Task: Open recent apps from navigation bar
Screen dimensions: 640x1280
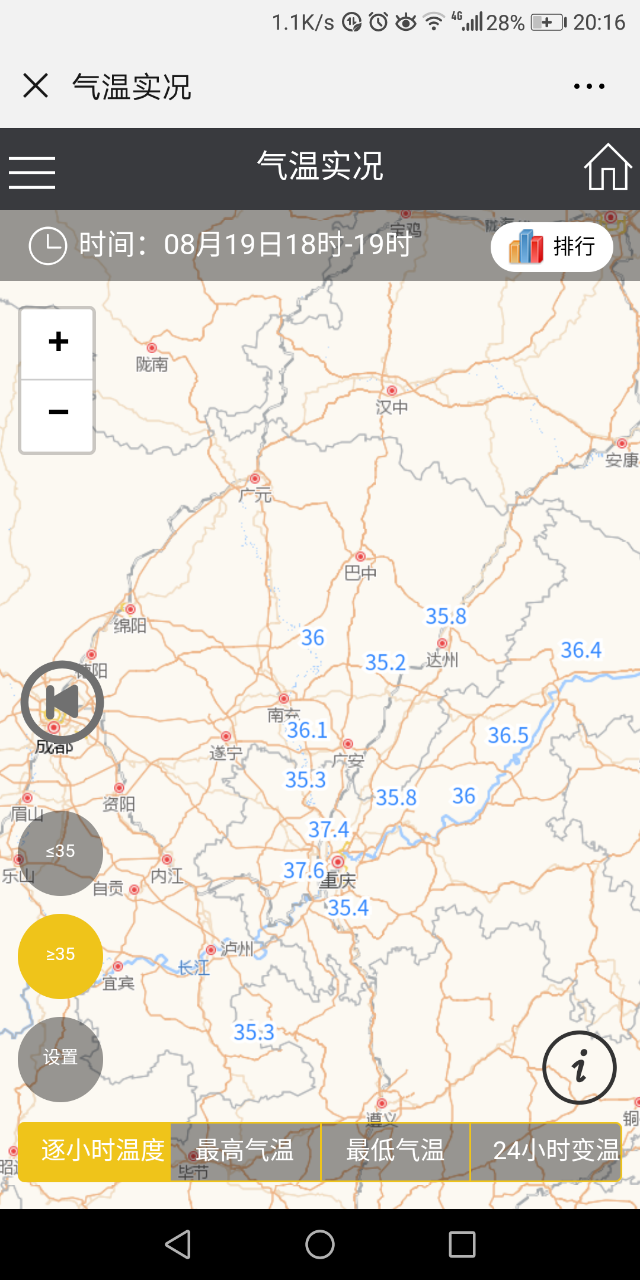Action: pyautogui.click(x=462, y=1244)
